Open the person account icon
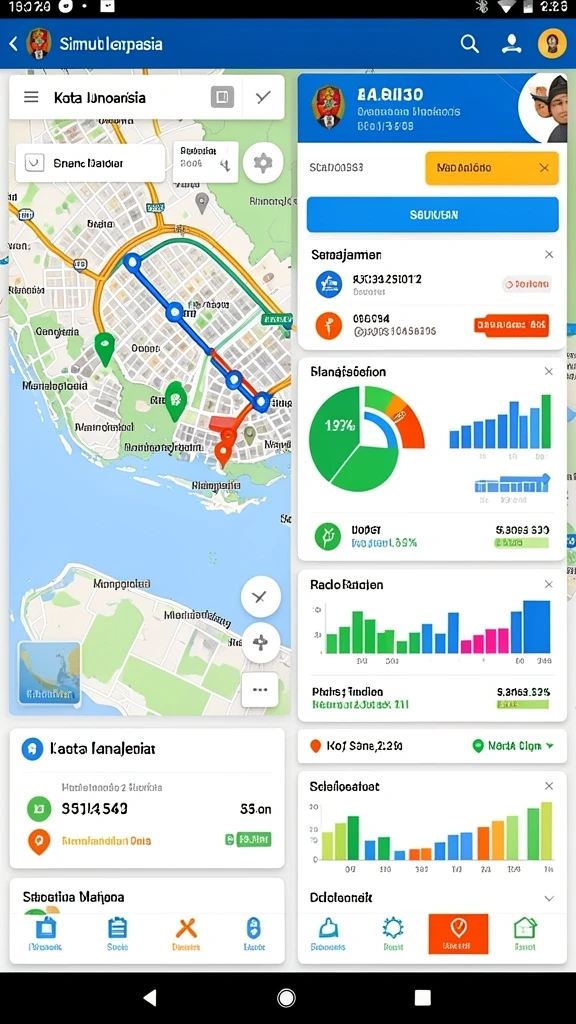 511,44
